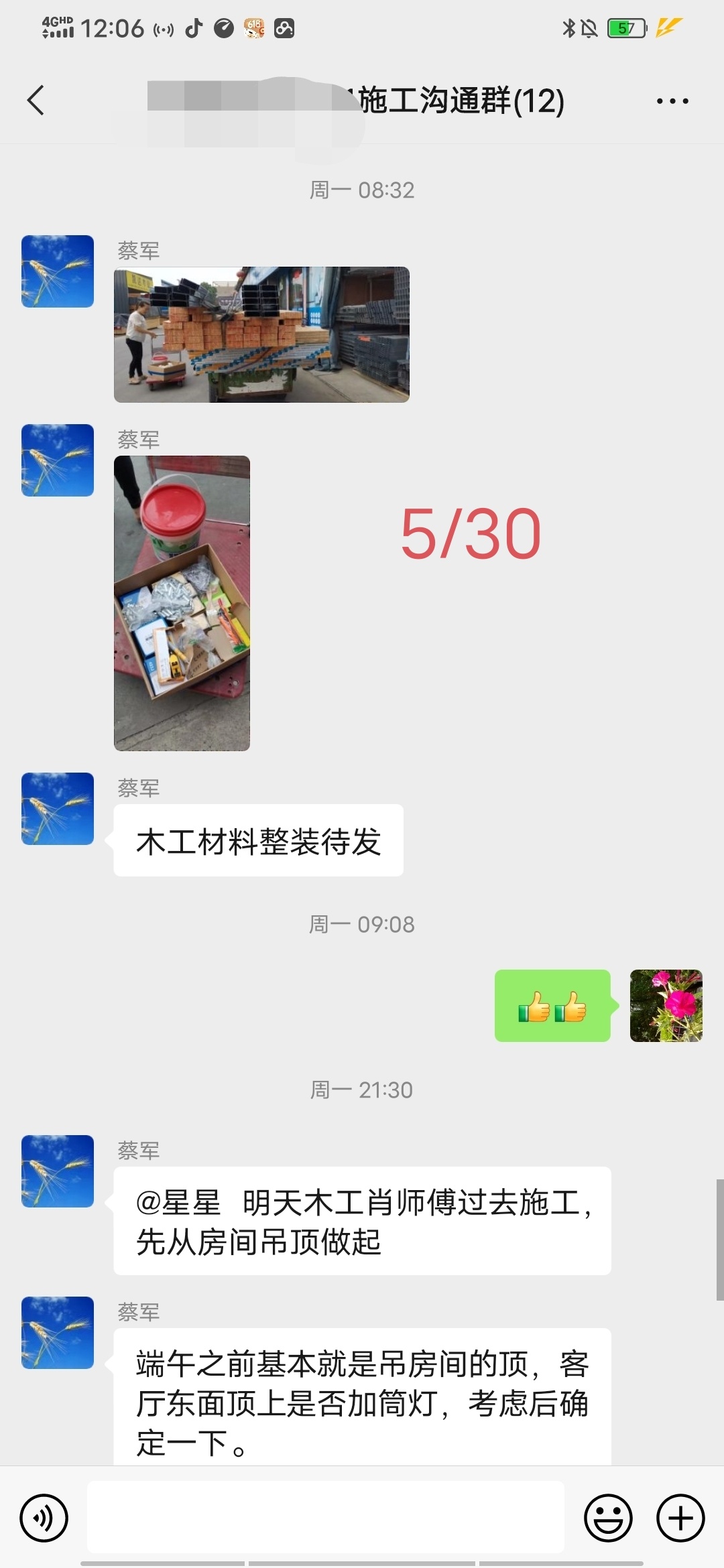Open your own flower avatar profile
This screenshot has height=1568, width=724.
(x=666, y=1005)
